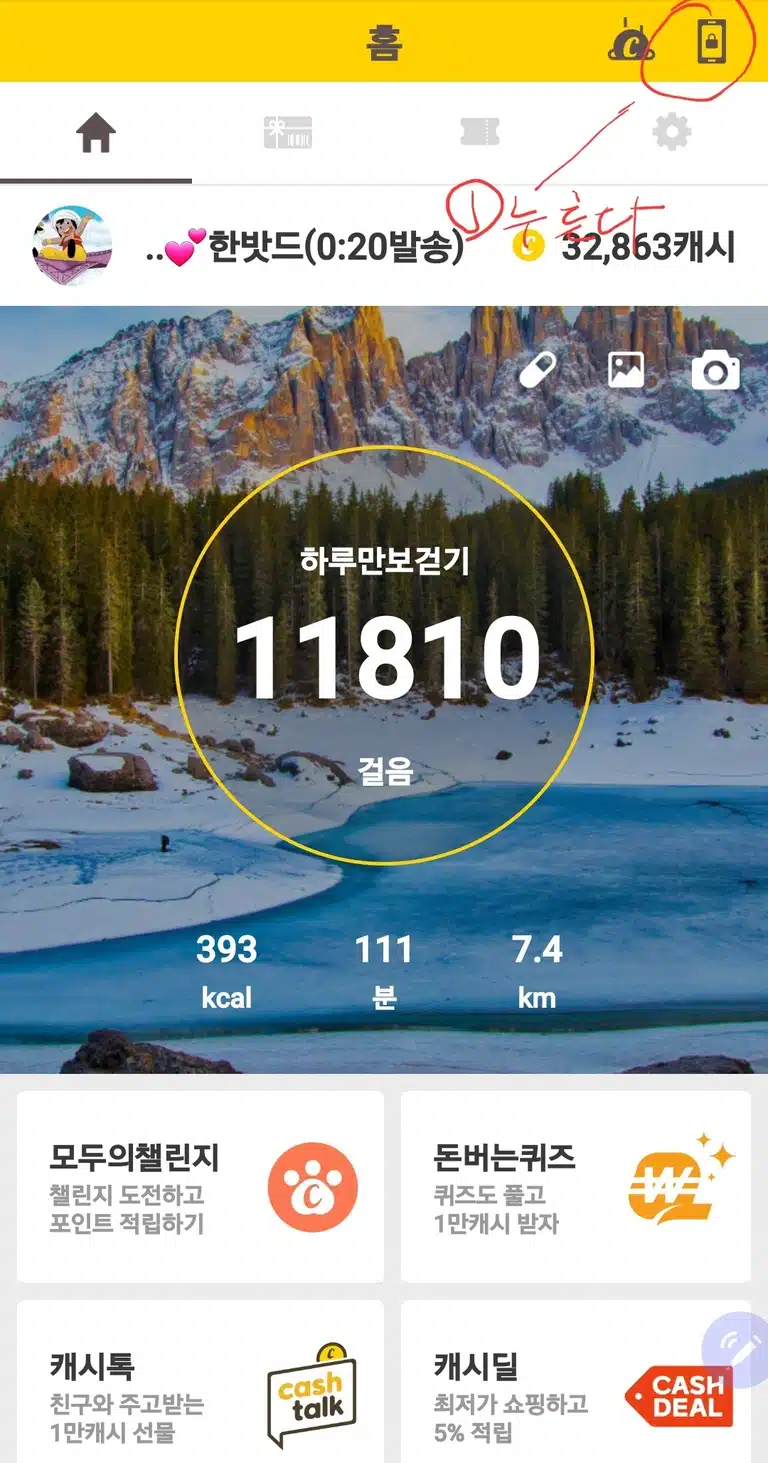
Task: Switch to the ticket tab
Action: [480, 133]
